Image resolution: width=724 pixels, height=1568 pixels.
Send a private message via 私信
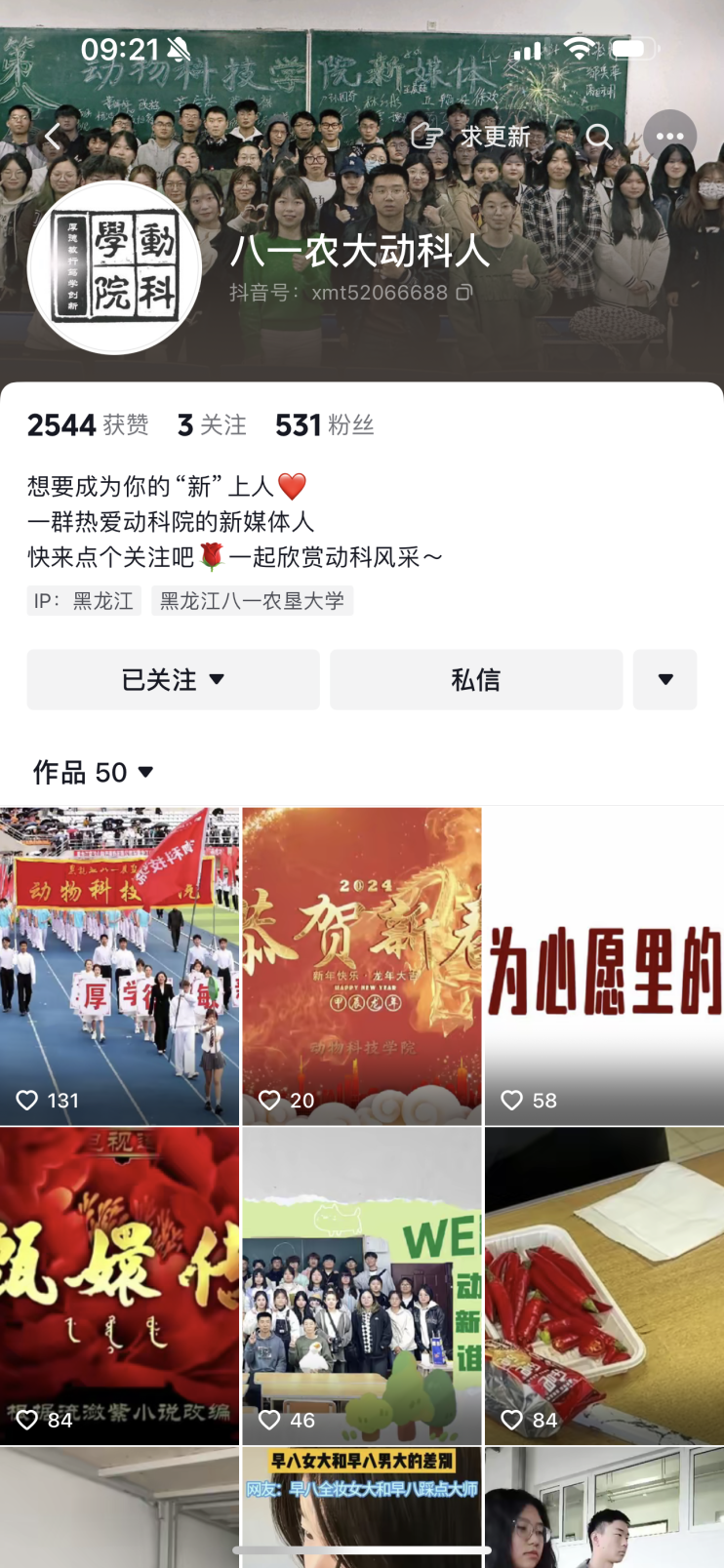coord(476,679)
